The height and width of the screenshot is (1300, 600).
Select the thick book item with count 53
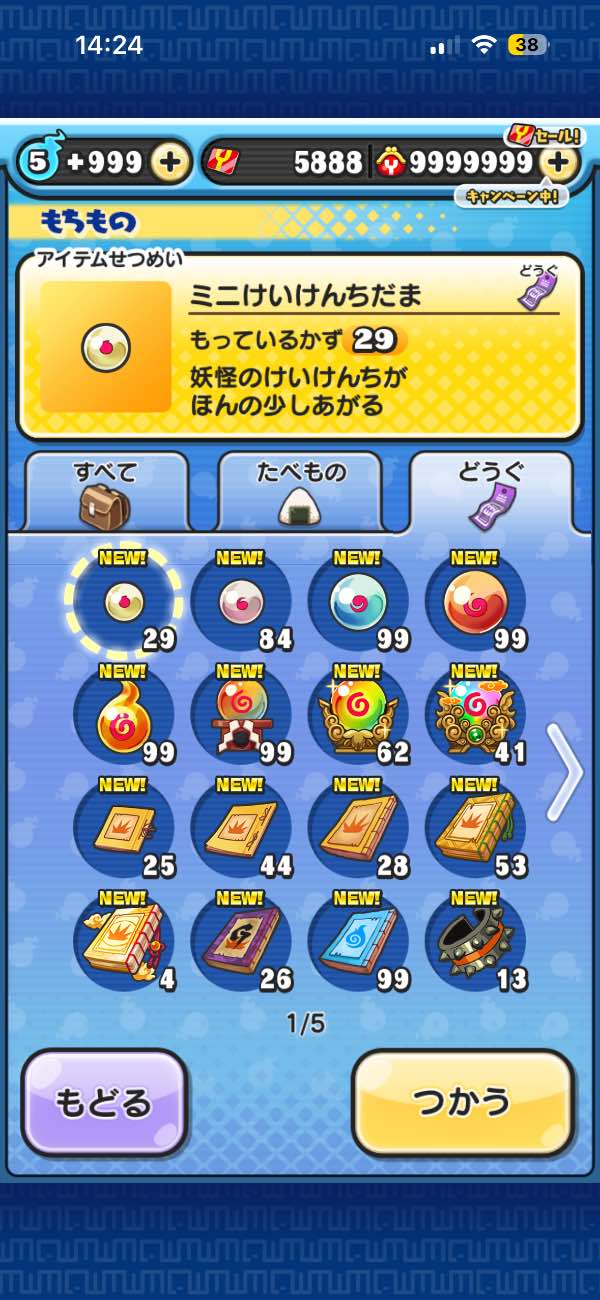[475, 827]
